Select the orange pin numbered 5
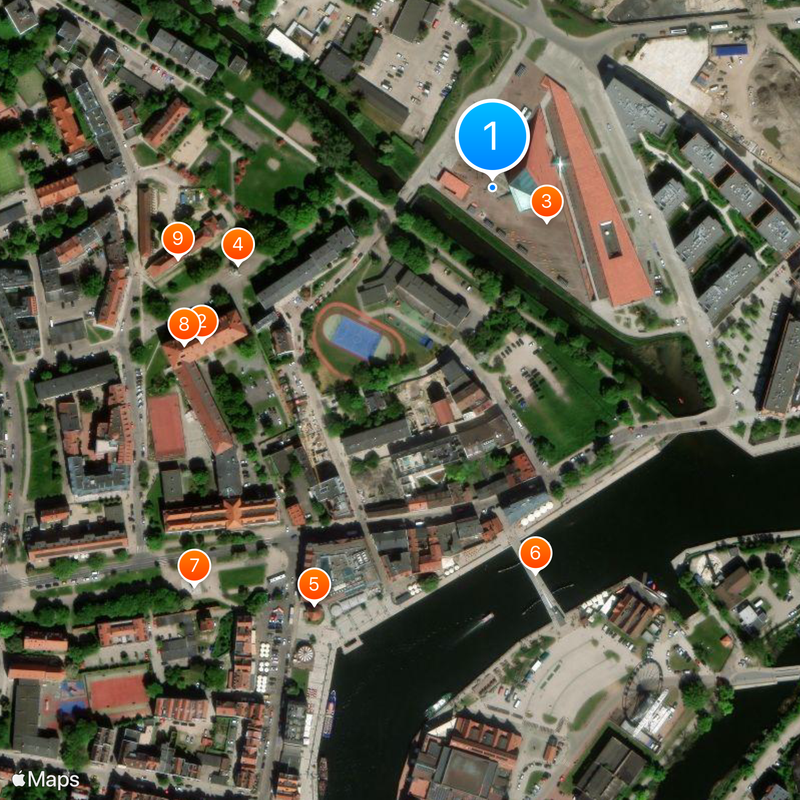800x800 pixels. [313, 583]
